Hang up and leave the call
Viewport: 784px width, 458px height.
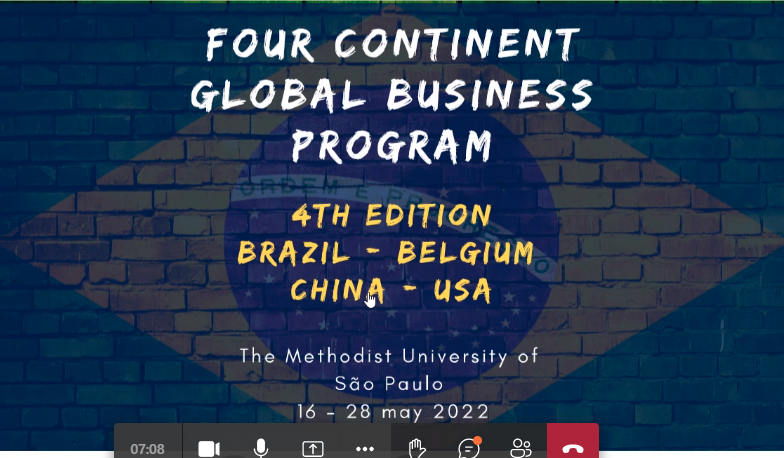573,448
